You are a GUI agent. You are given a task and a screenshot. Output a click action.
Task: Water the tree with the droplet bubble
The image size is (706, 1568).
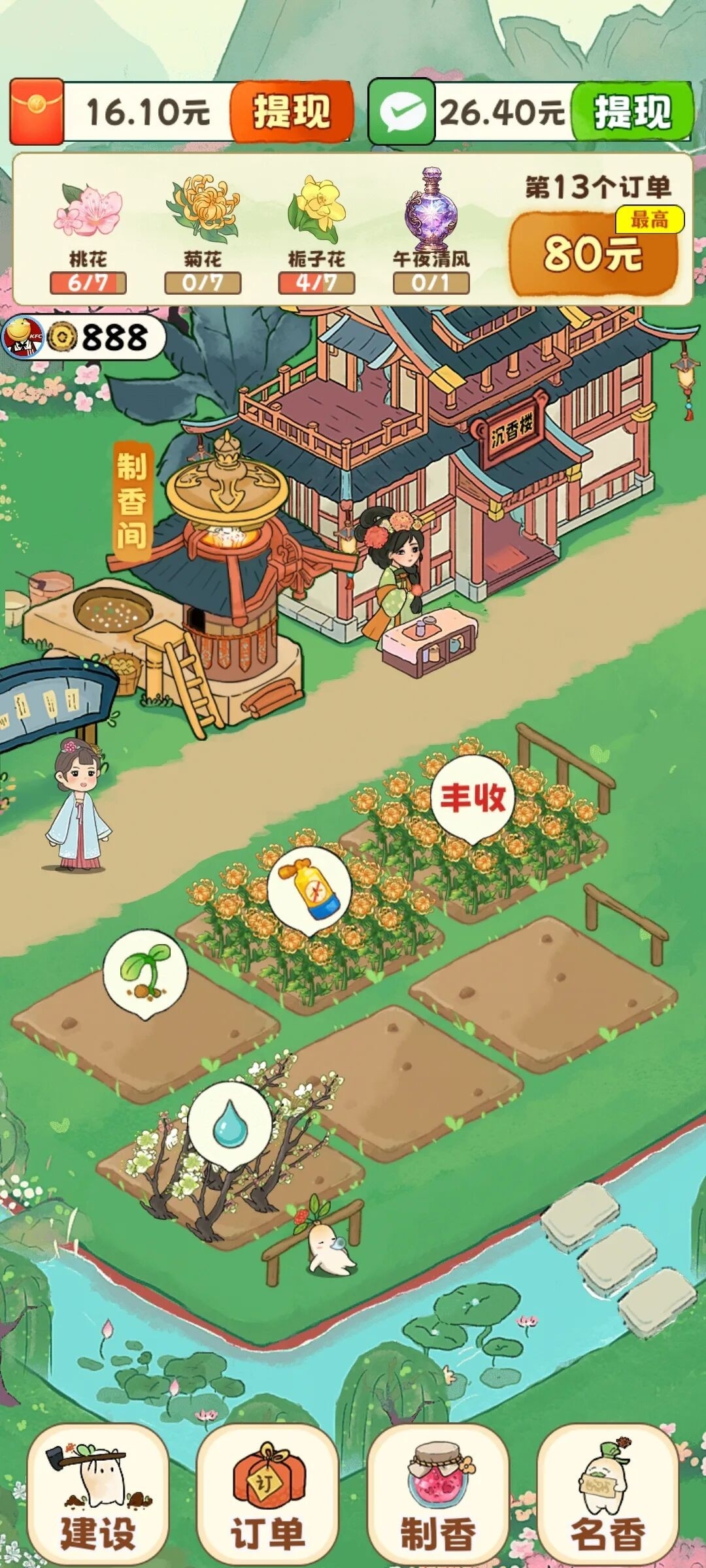(229, 1124)
